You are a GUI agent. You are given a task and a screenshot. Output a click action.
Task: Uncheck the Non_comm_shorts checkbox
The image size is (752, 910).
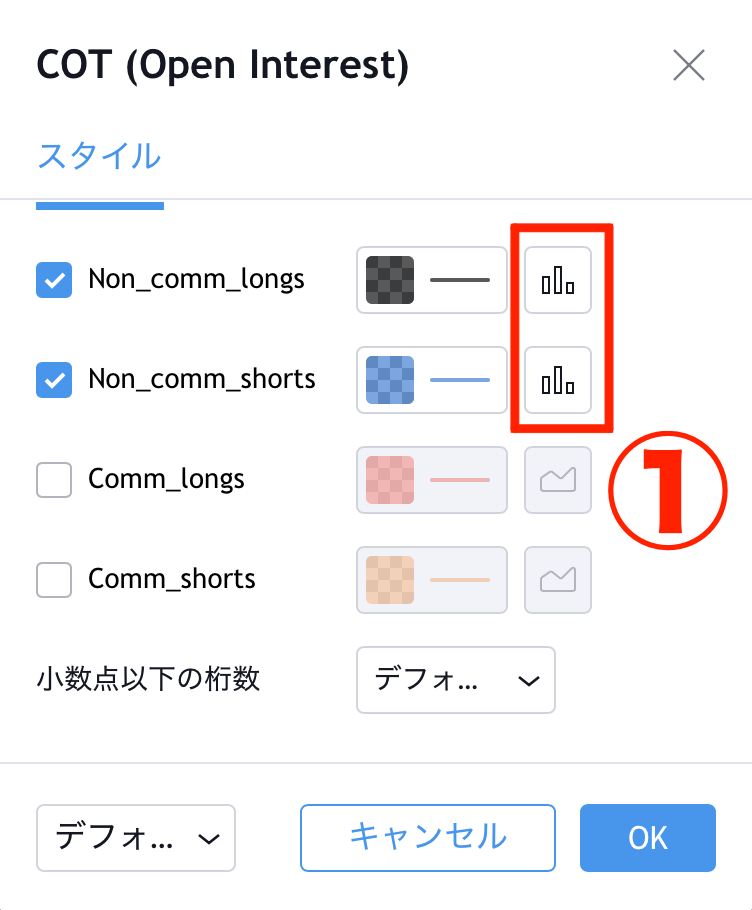pyautogui.click(x=54, y=380)
